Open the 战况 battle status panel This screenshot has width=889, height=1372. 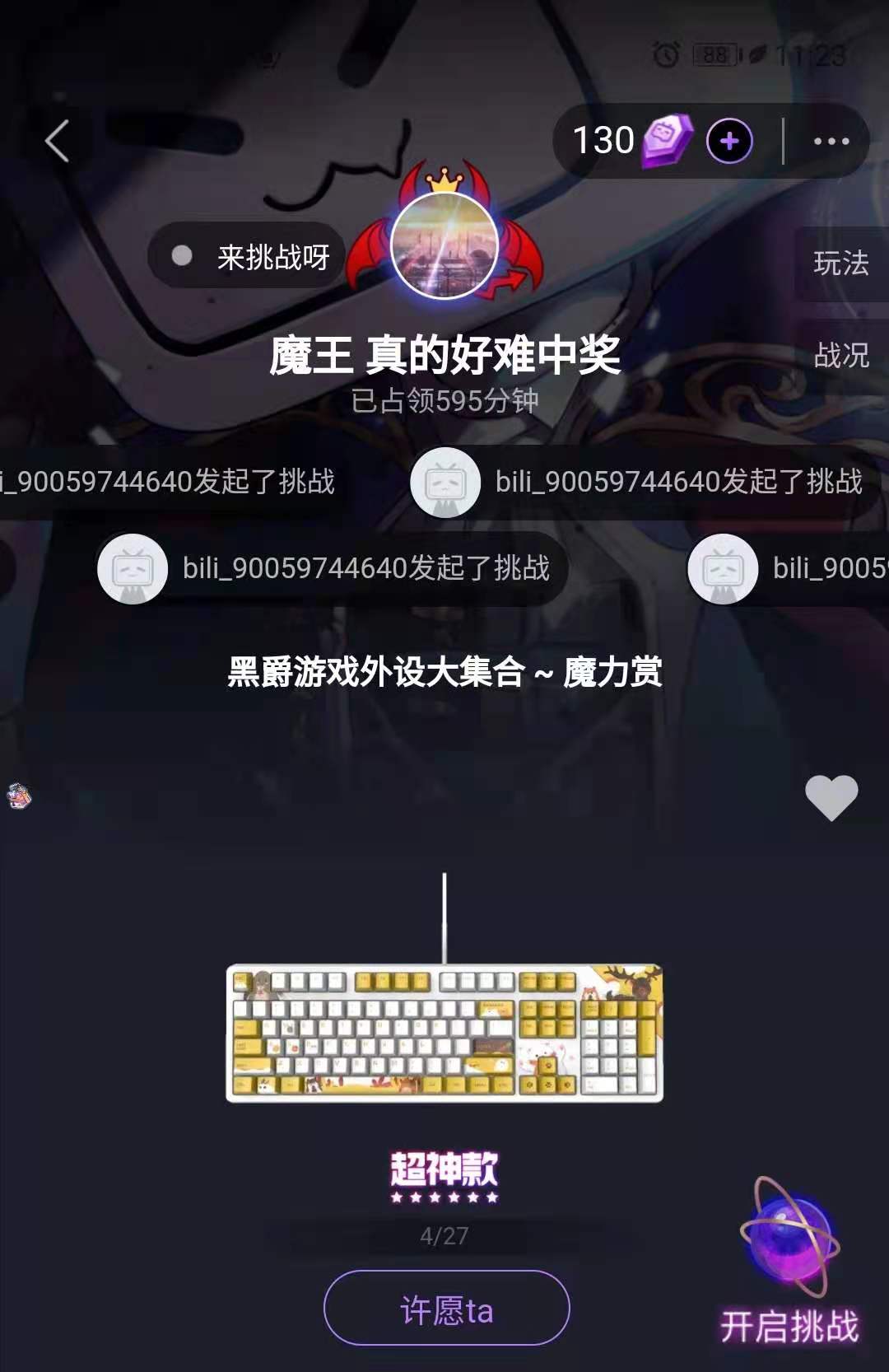pyautogui.click(x=840, y=356)
